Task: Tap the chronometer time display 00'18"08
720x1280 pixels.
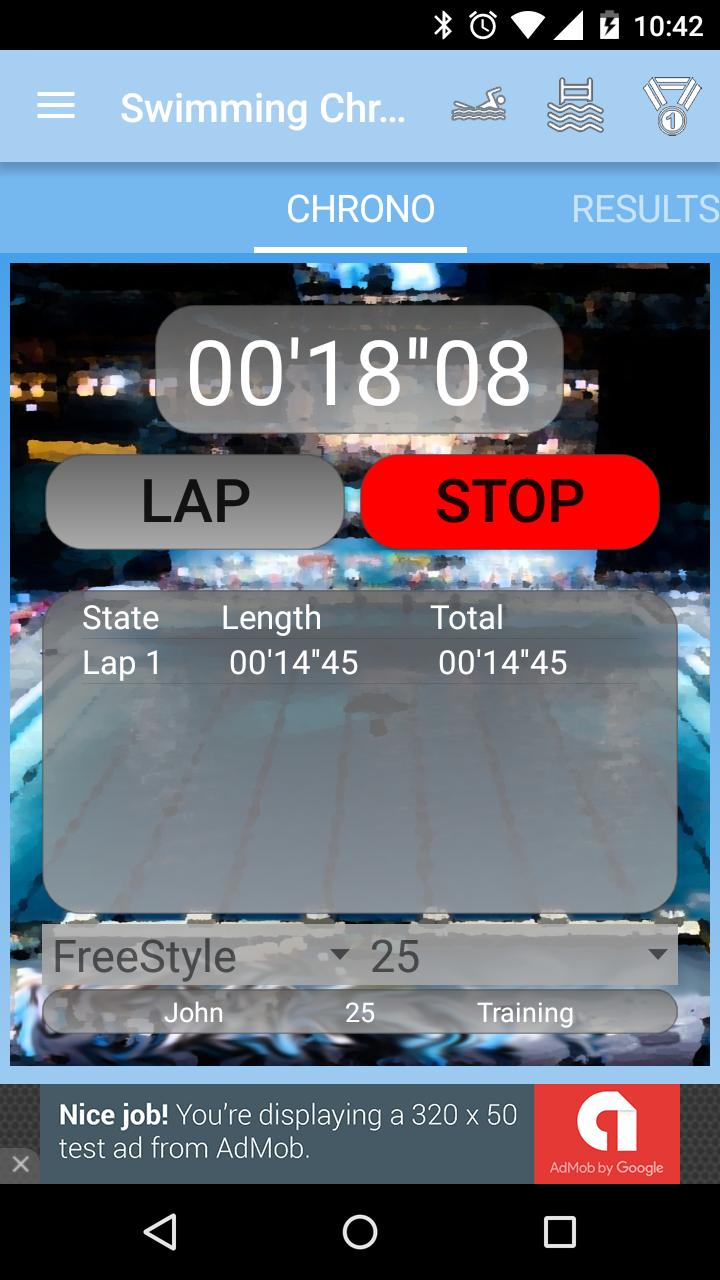Action: 360,373
